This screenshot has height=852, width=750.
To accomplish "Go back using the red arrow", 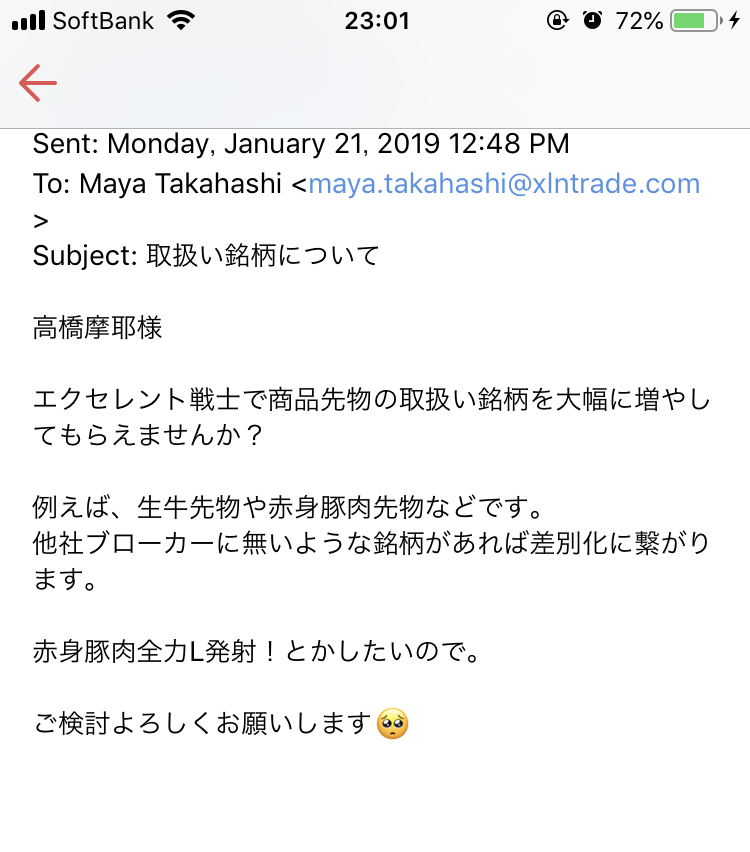I will click(x=38, y=82).
